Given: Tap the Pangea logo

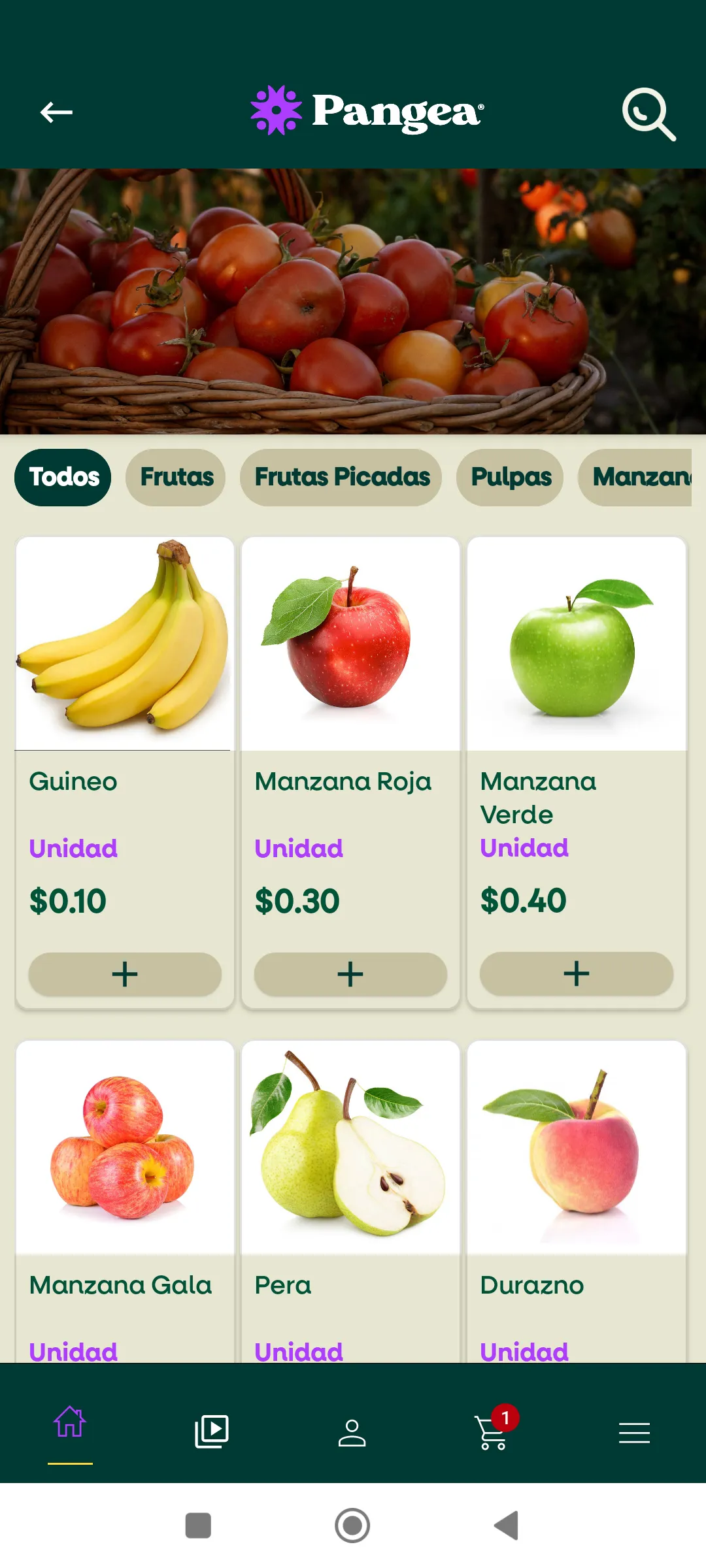Looking at the screenshot, I should tap(365, 111).
